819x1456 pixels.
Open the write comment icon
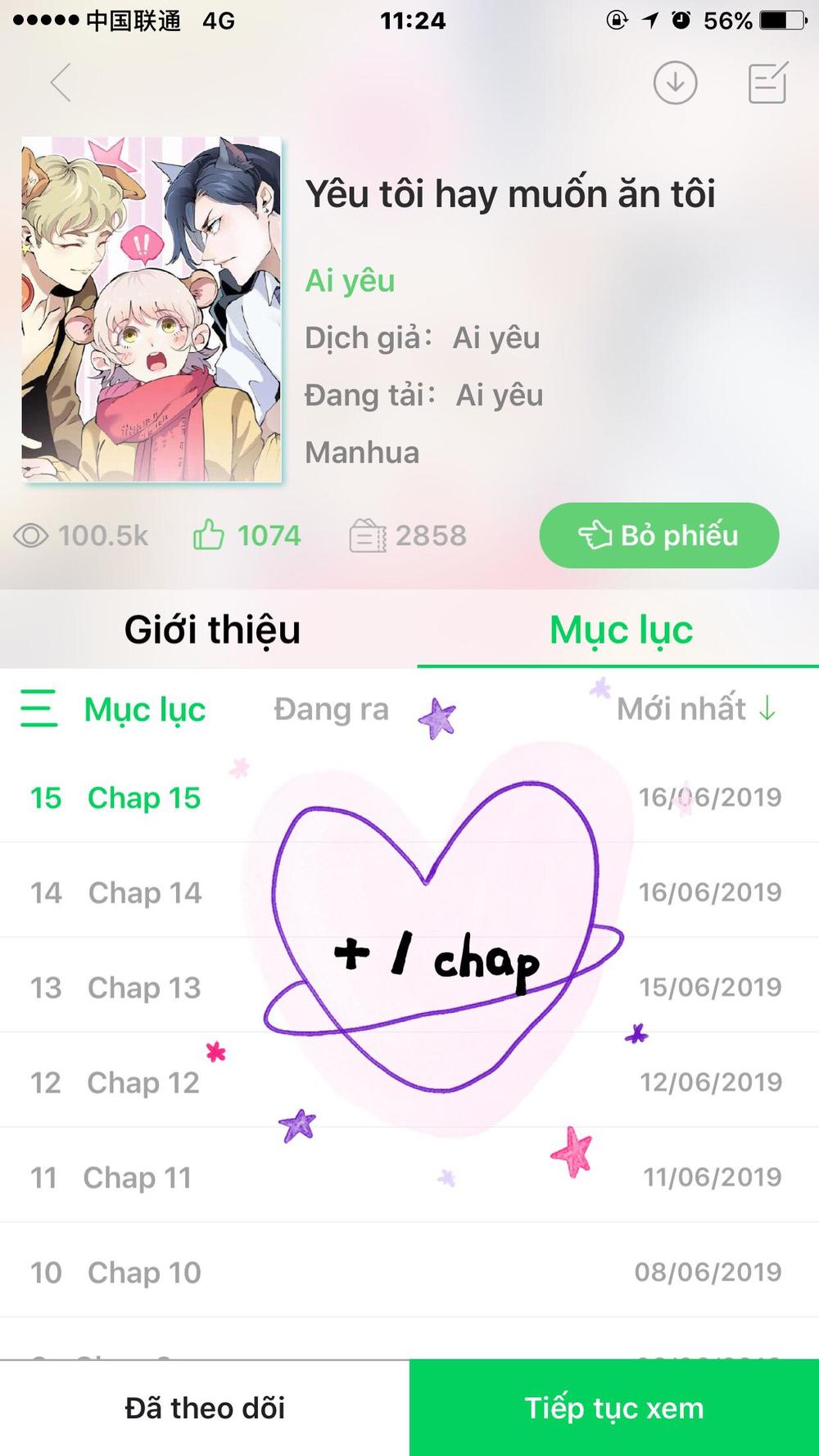coord(767,83)
